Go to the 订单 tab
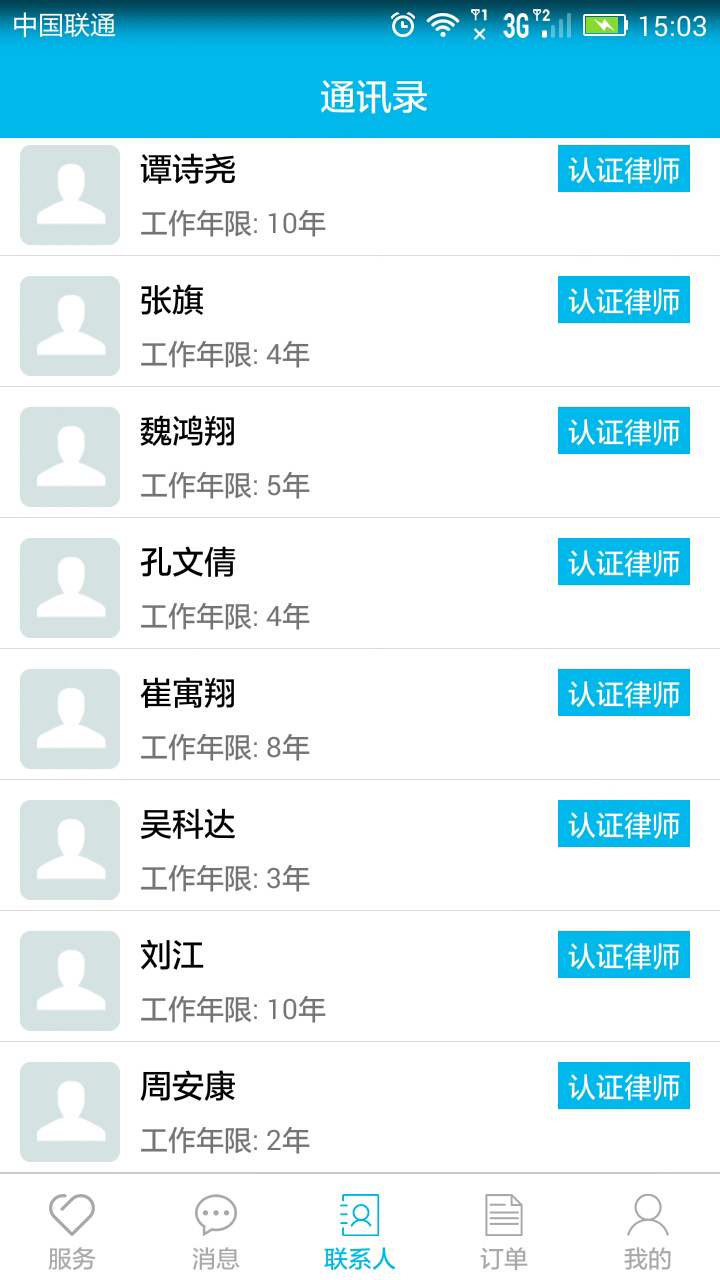This screenshot has height=1280, width=720. [x=503, y=1230]
